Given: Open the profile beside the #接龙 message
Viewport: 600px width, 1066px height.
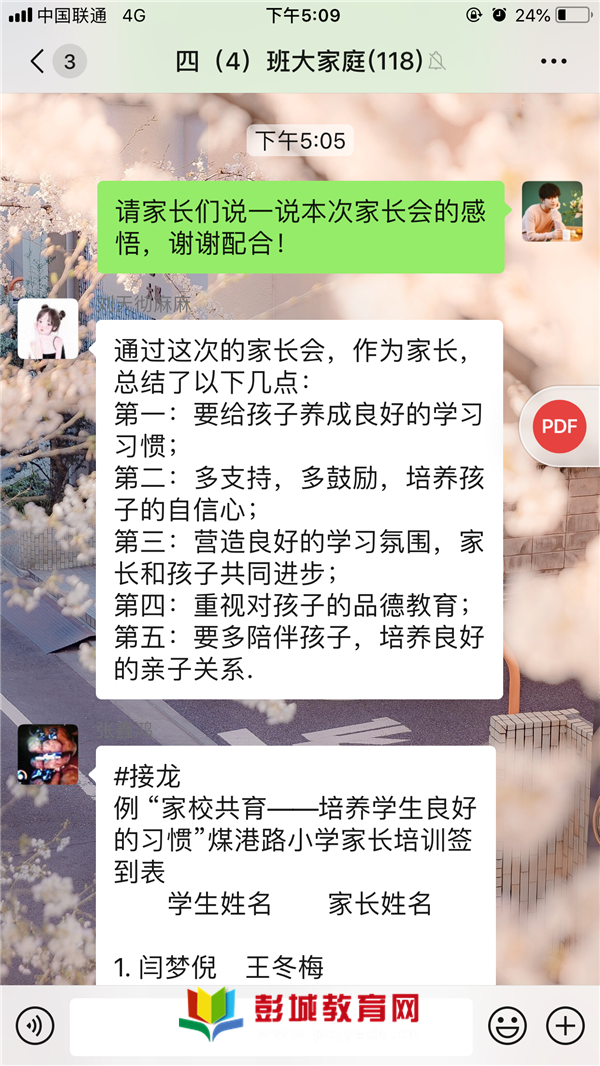Looking at the screenshot, I should tap(48, 755).
